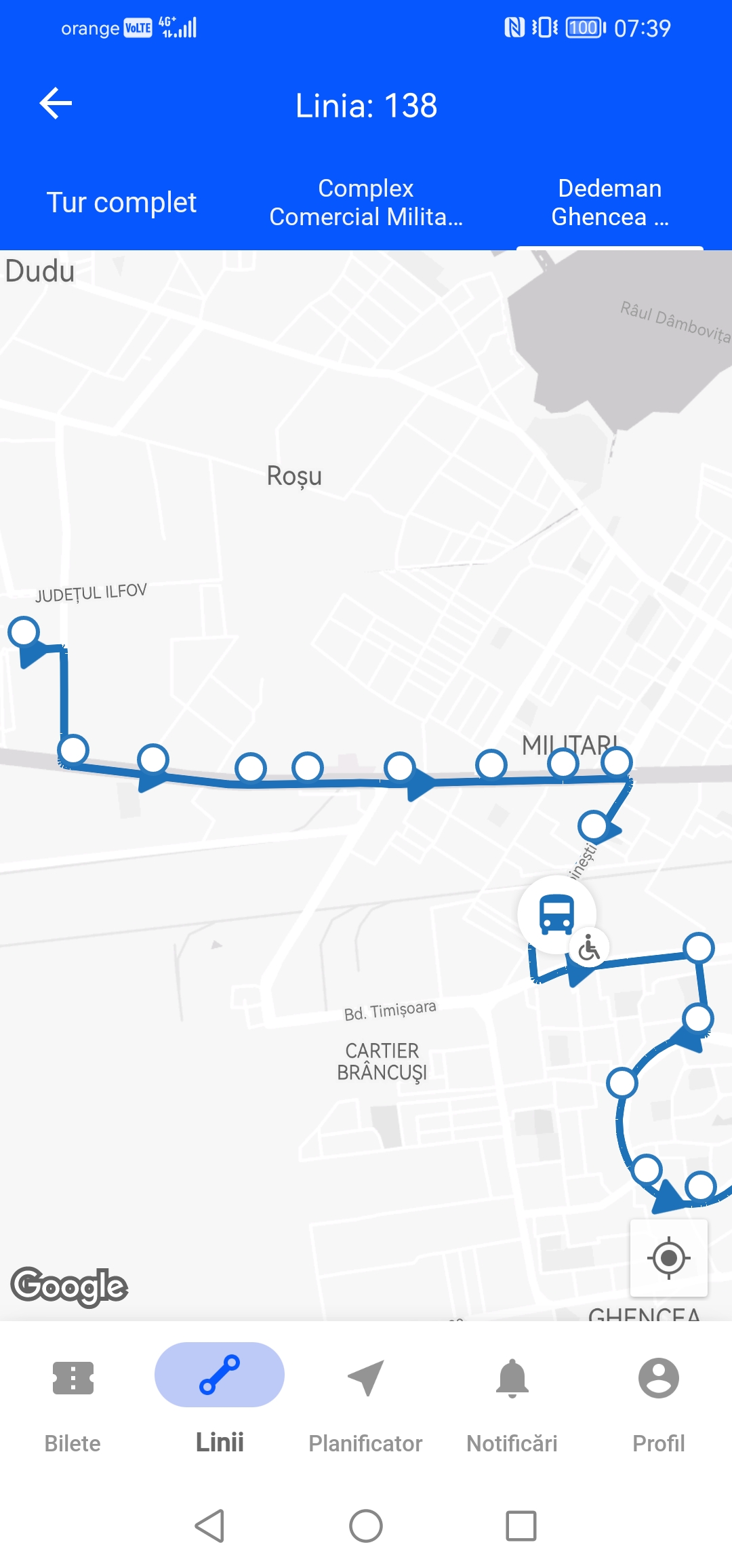
Task: Tap the system home button
Action: 366,1526
